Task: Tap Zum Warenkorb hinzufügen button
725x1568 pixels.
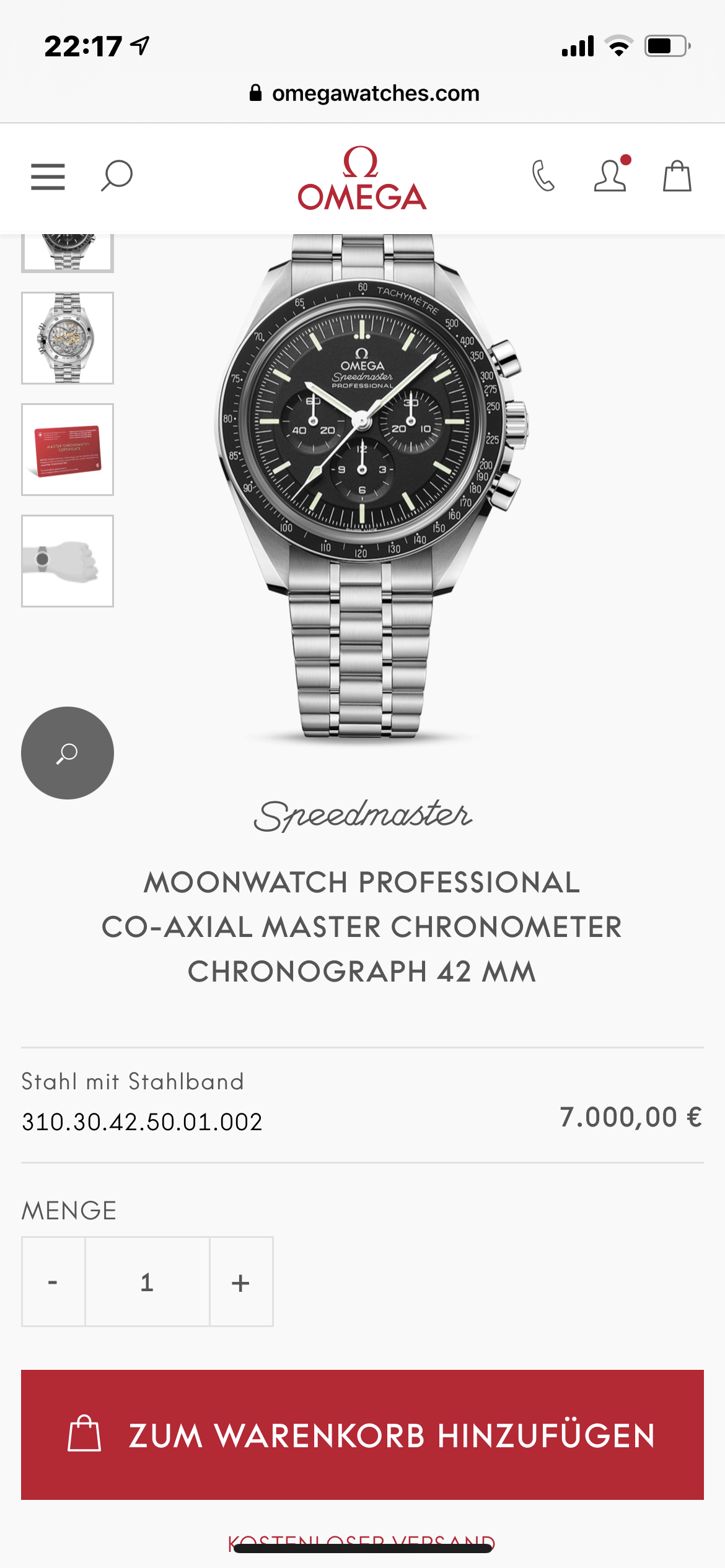Action: 362,1435
